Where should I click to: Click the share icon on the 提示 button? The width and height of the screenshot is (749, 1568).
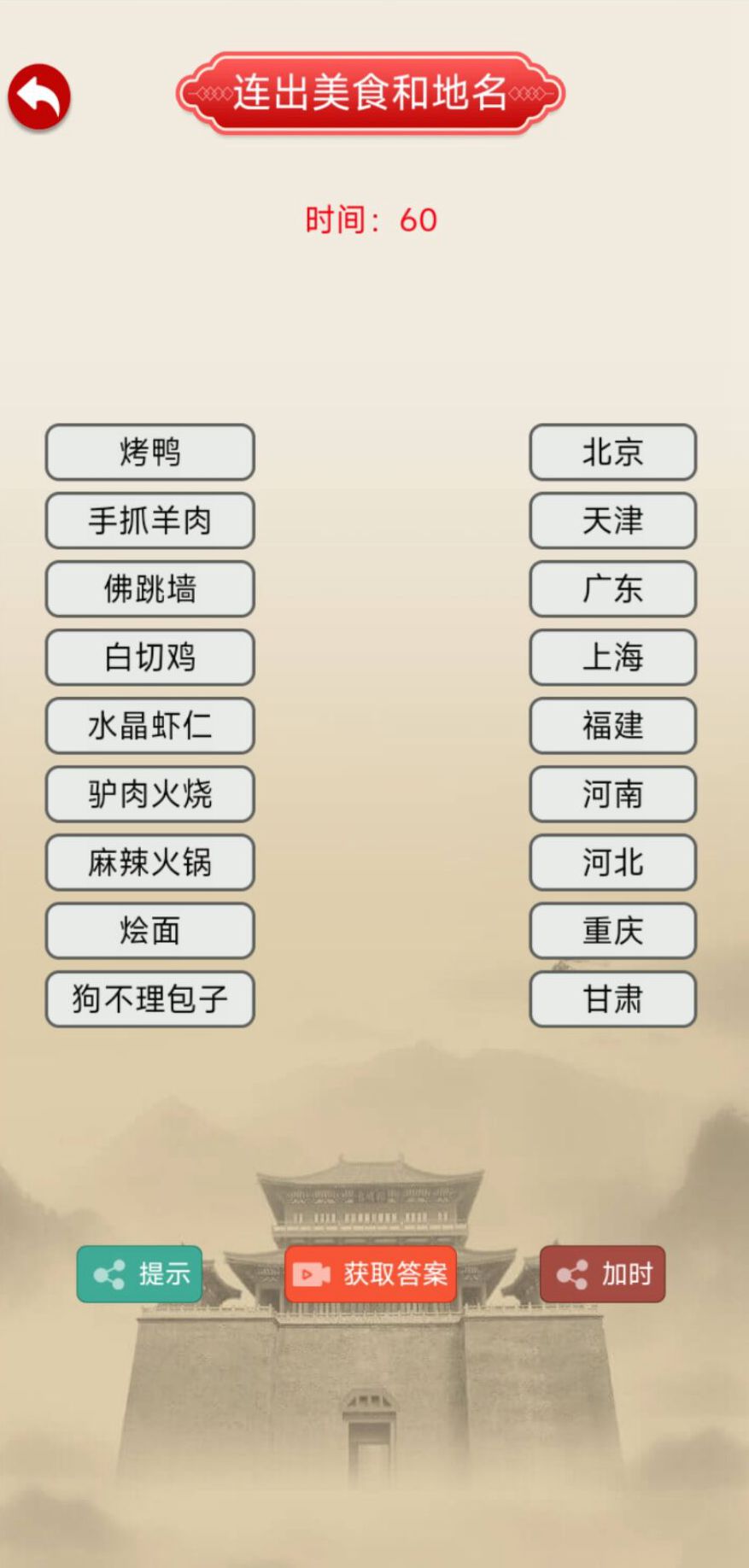pos(108,1274)
